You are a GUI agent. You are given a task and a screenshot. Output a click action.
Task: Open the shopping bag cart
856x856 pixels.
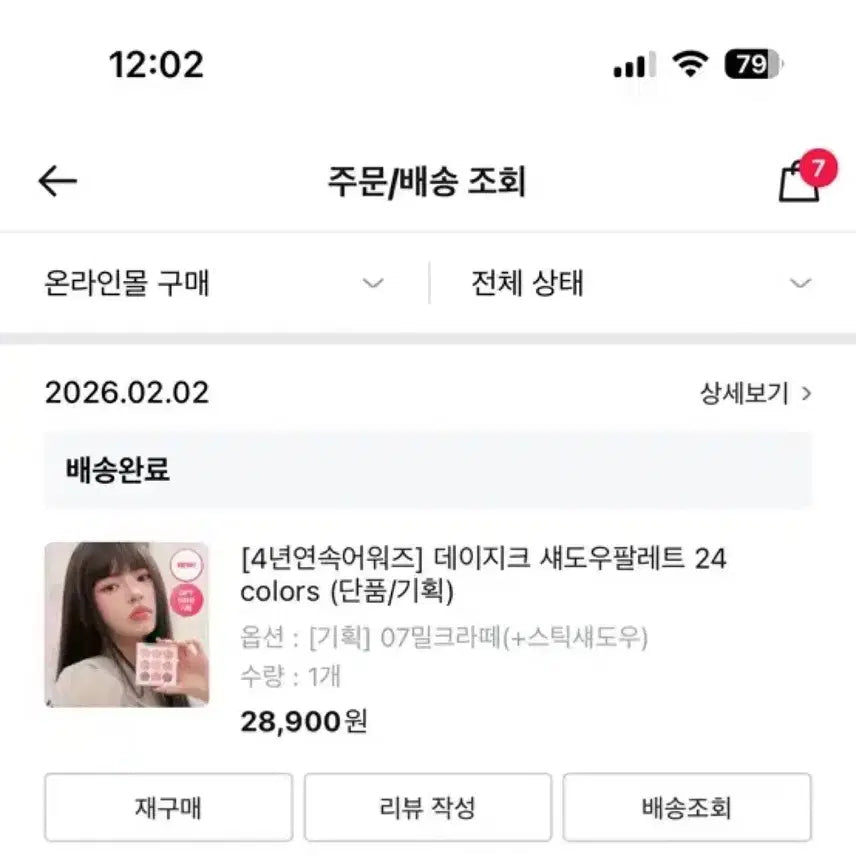799,182
